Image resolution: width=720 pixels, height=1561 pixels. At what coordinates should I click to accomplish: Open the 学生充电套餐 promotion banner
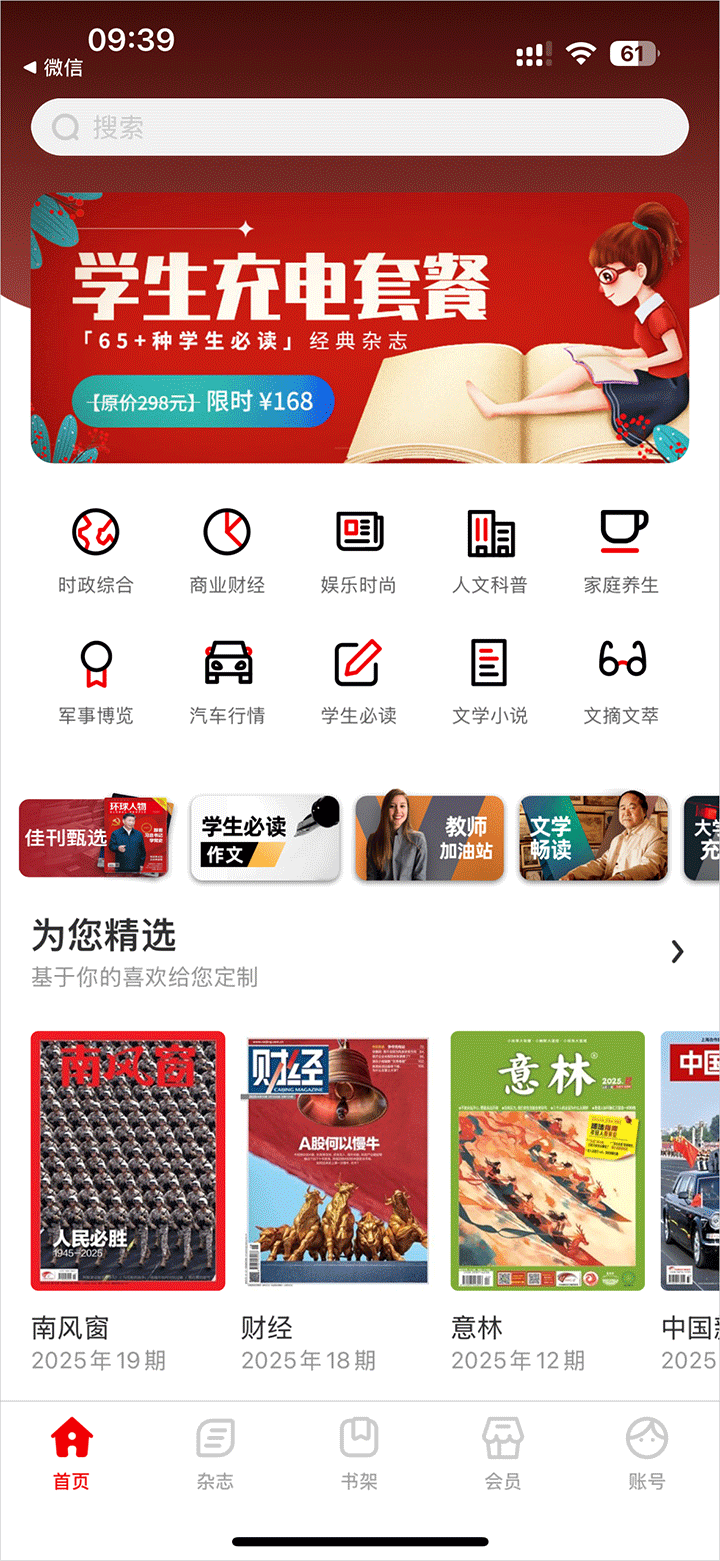click(360, 328)
